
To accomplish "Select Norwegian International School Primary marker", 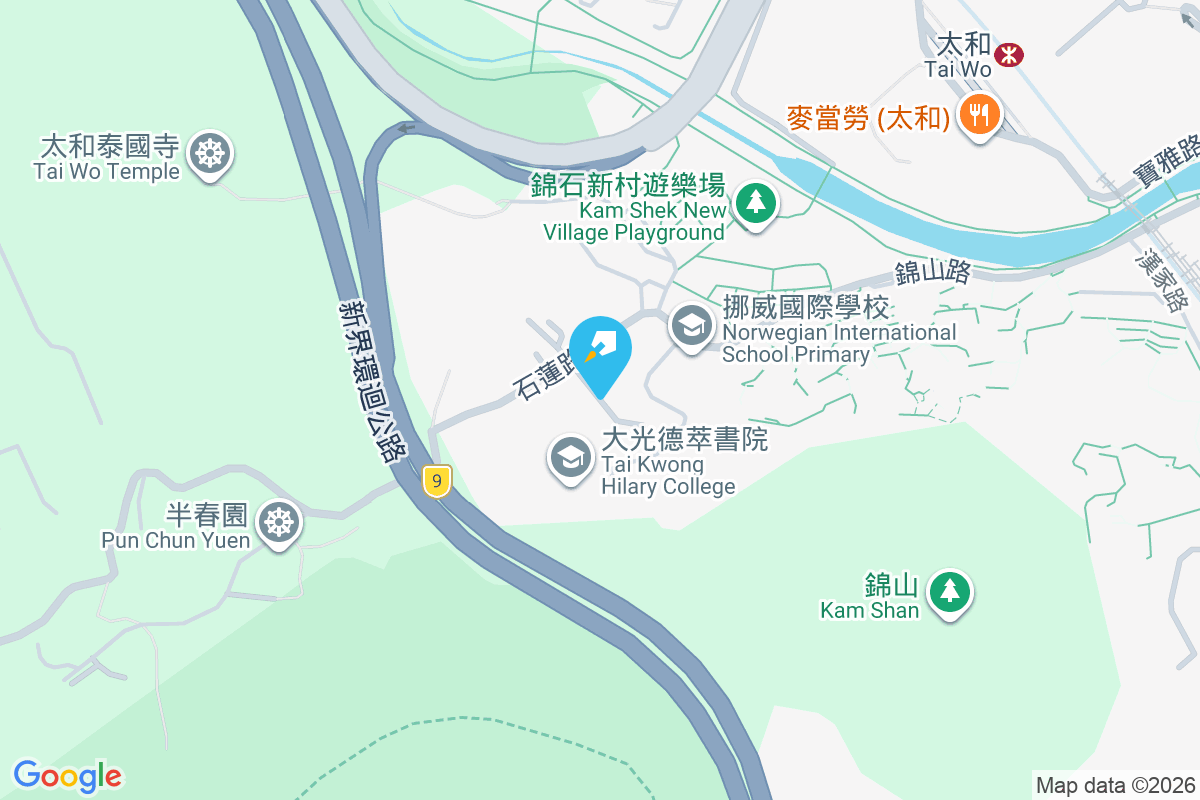I will pos(690,325).
